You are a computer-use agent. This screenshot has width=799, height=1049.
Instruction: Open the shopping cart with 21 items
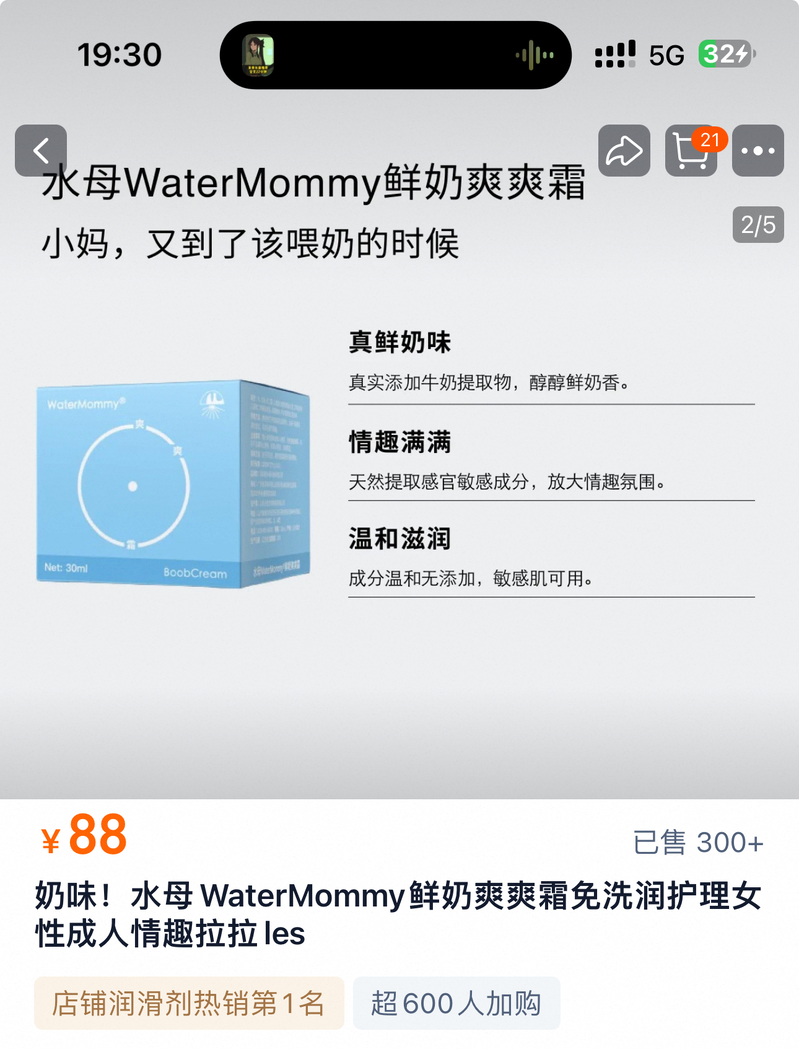[691, 151]
